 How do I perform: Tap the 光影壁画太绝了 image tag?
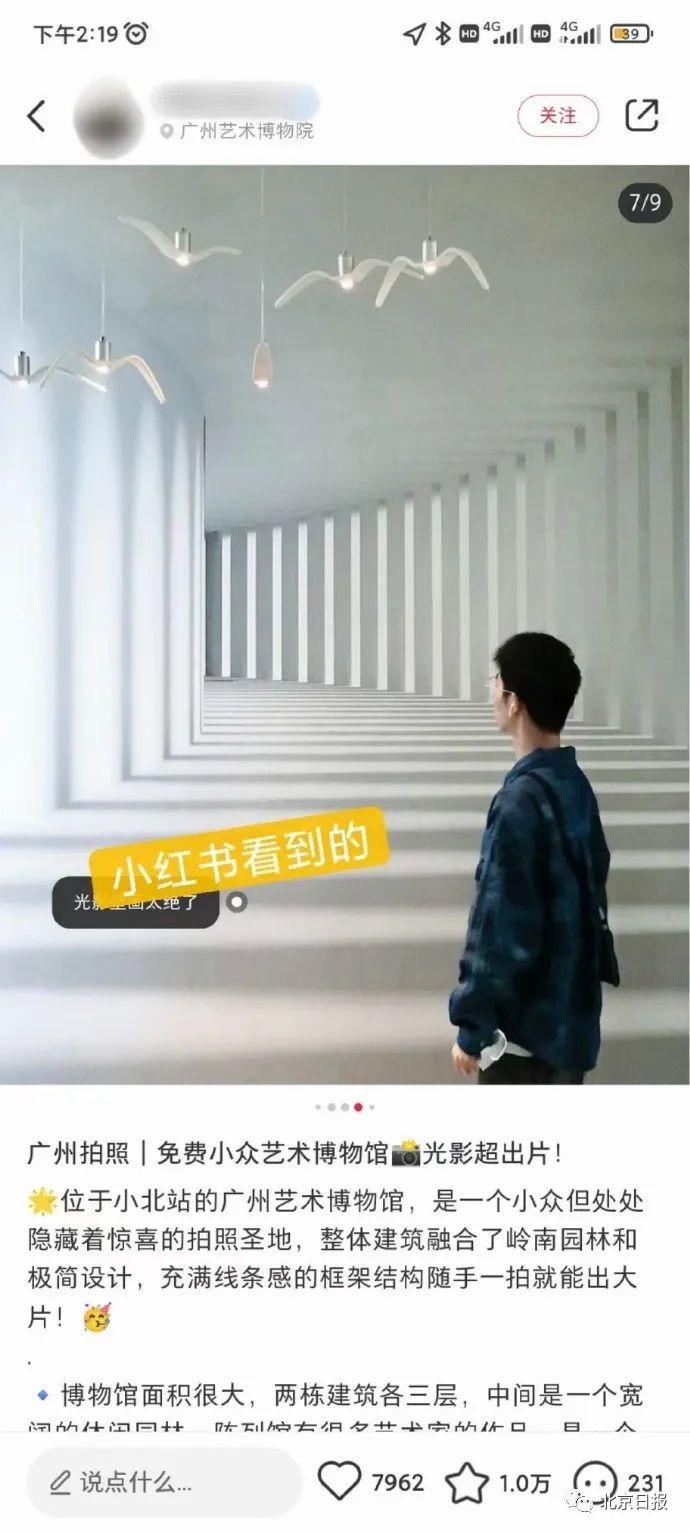135,902
